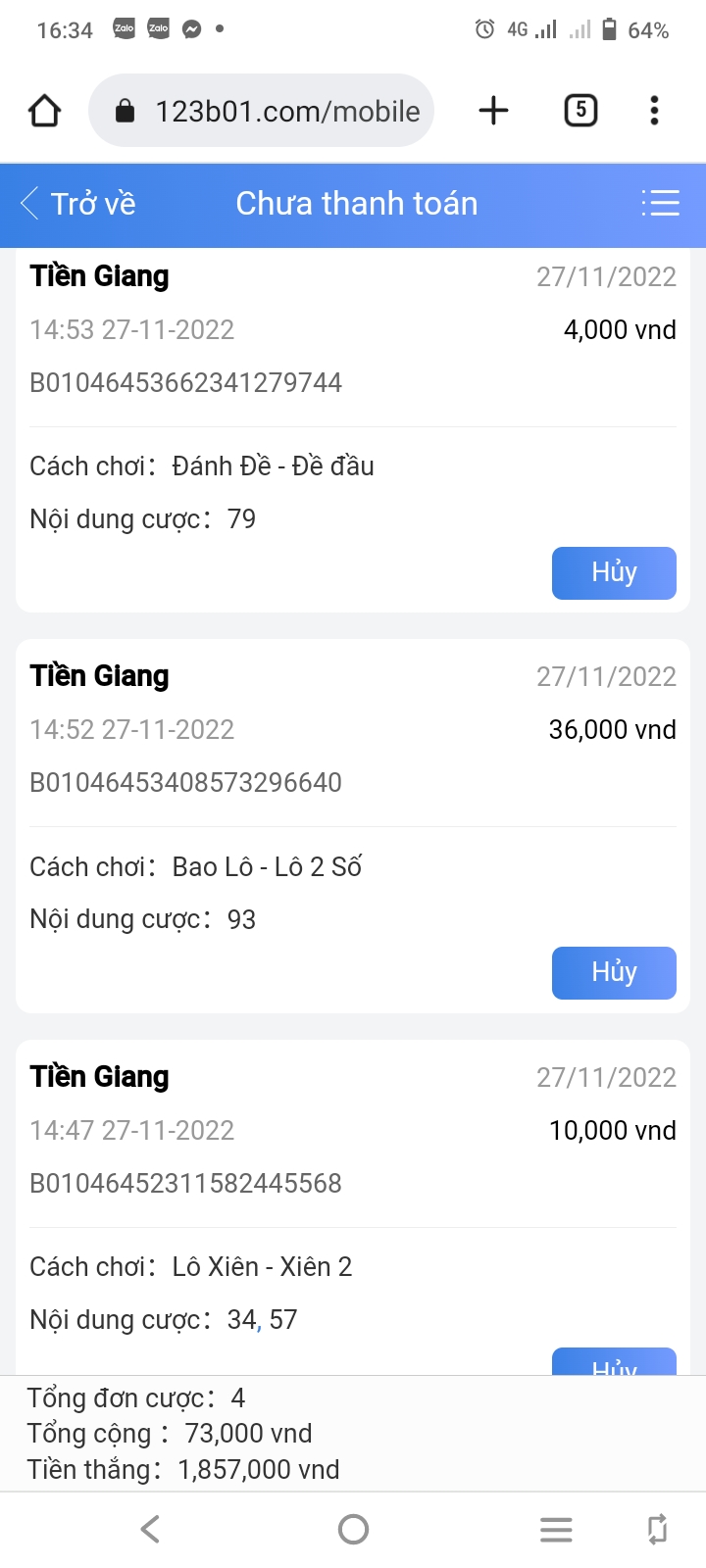The height and width of the screenshot is (1568, 706).
Task: Open the recent apps view
Action: click(x=556, y=1529)
